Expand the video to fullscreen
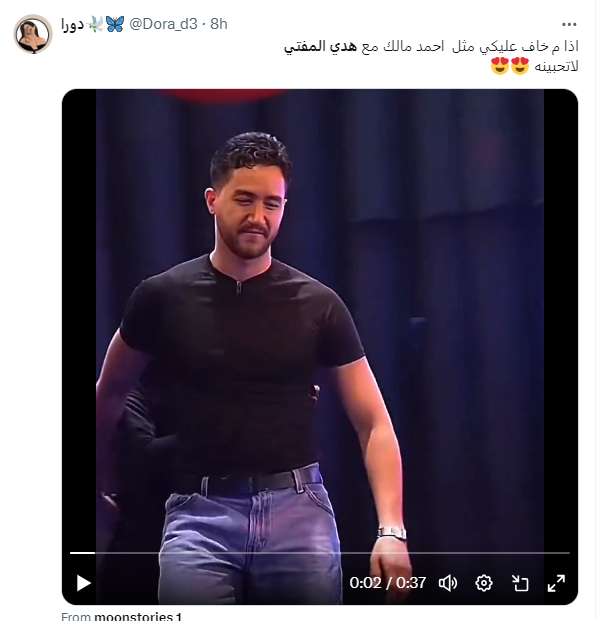614x621 pixels. pos(555,582)
